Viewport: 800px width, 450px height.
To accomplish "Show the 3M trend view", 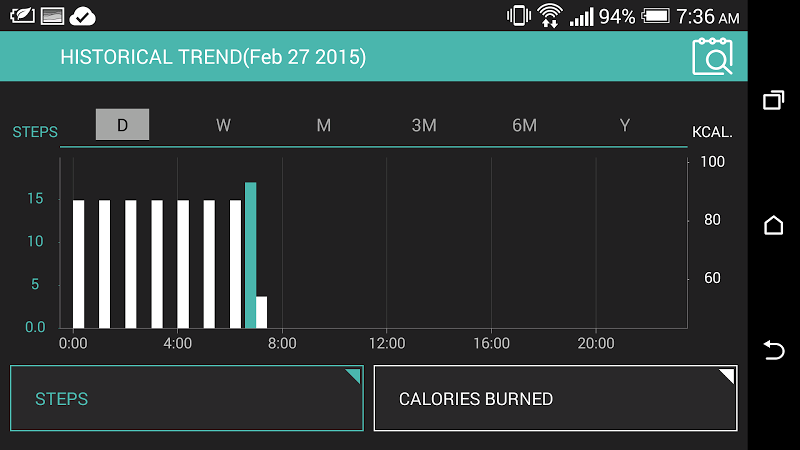I will [424, 125].
